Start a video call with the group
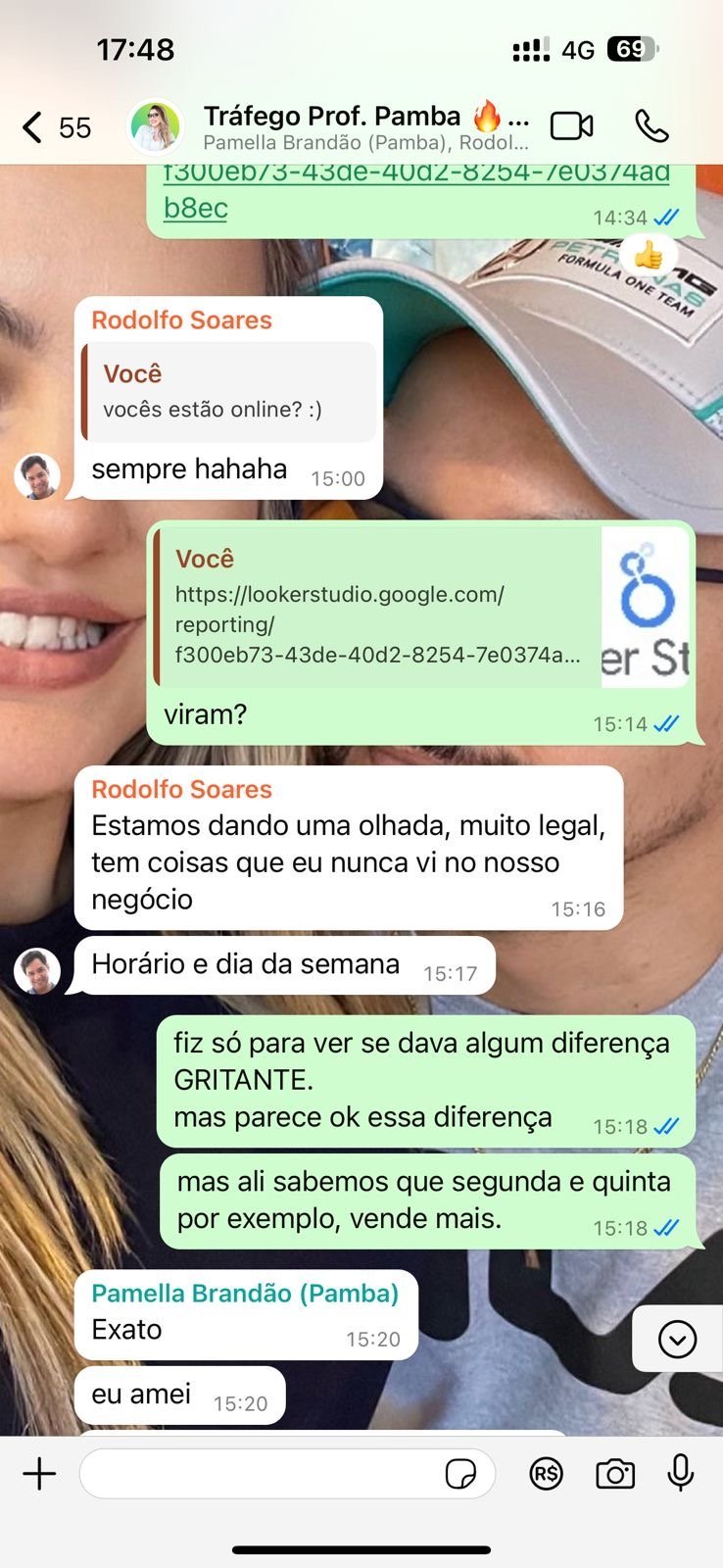The height and width of the screenshot is (1568, 723). [x=571, y=126]
